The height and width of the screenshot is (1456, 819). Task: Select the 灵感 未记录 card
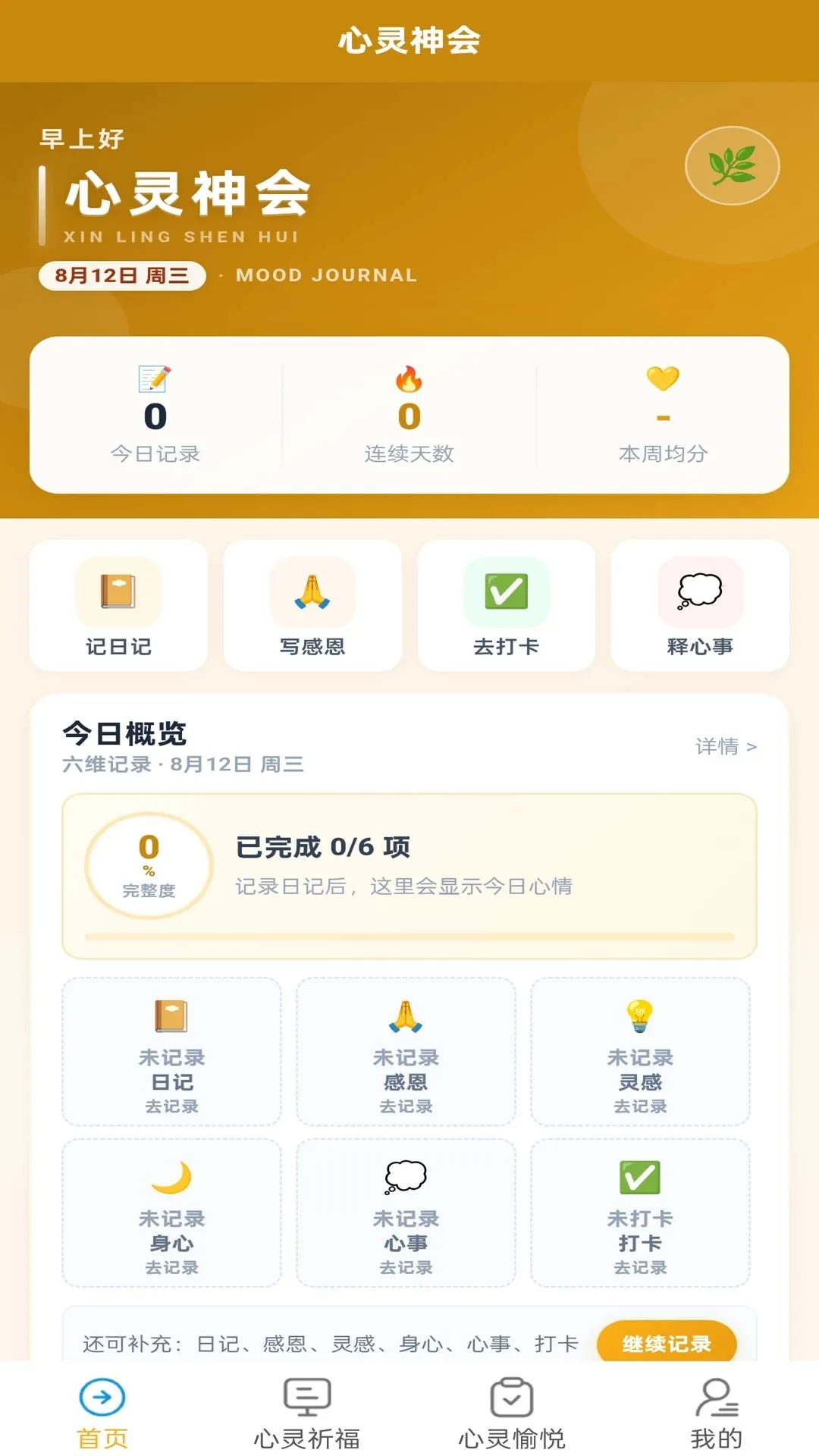point(640,1052)
